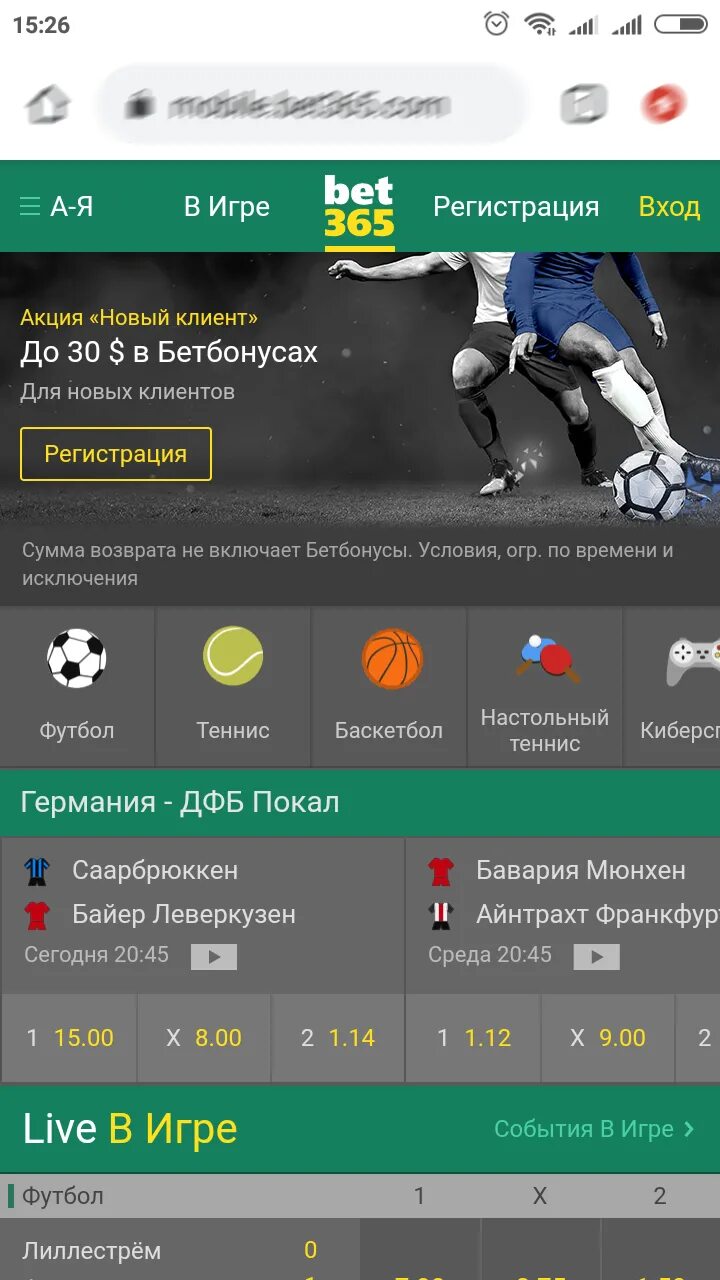Tap the yellow-outlined Регистрация banner button
720x1280 pixels.
click(x=116, y=454)
